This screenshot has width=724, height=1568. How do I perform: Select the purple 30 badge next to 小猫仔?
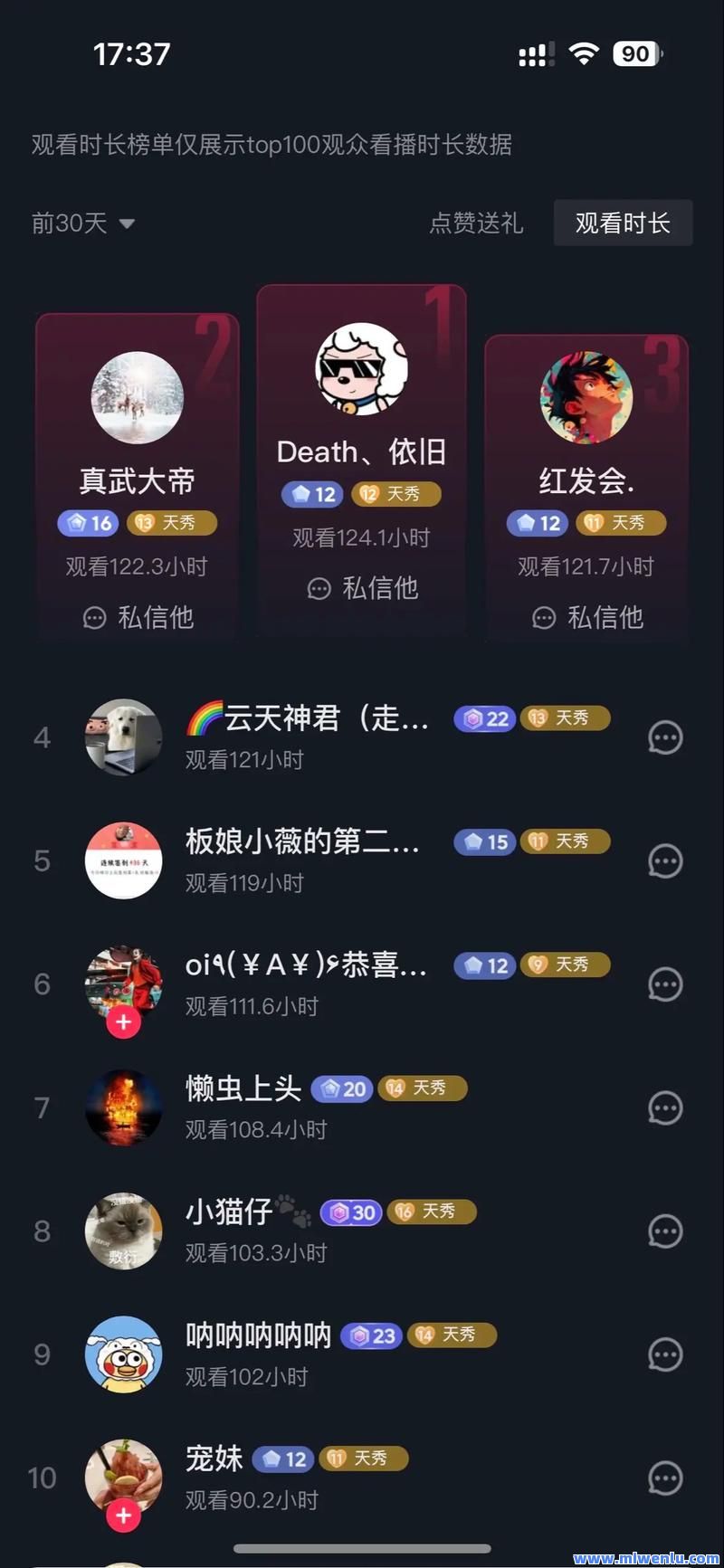click(x=352, y=1212)
